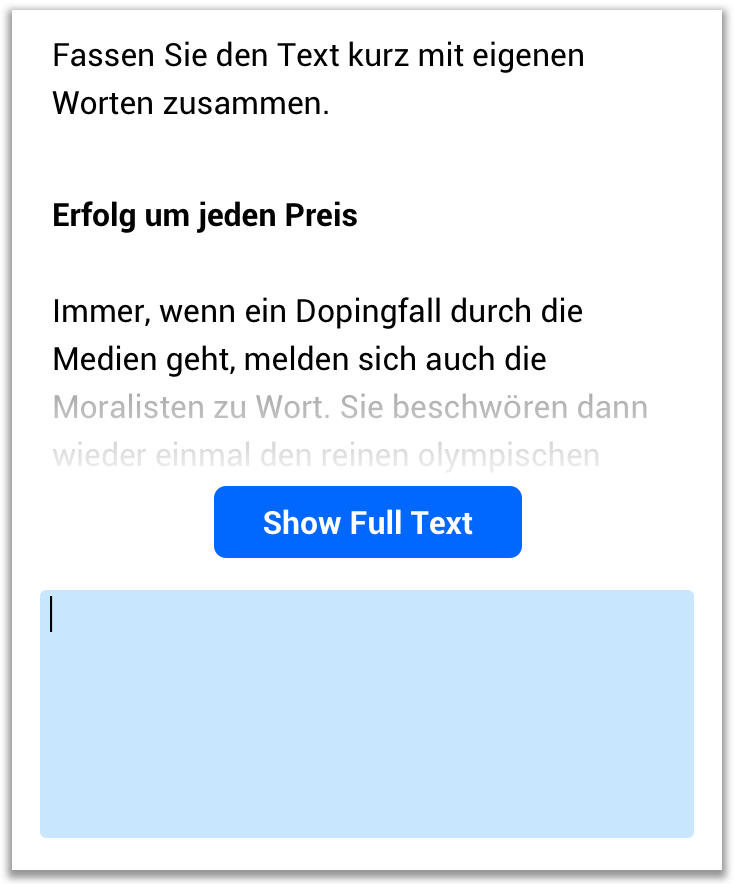Click the Show Full Text button
This screenshot has width=734, height=884.
[367, 521]
